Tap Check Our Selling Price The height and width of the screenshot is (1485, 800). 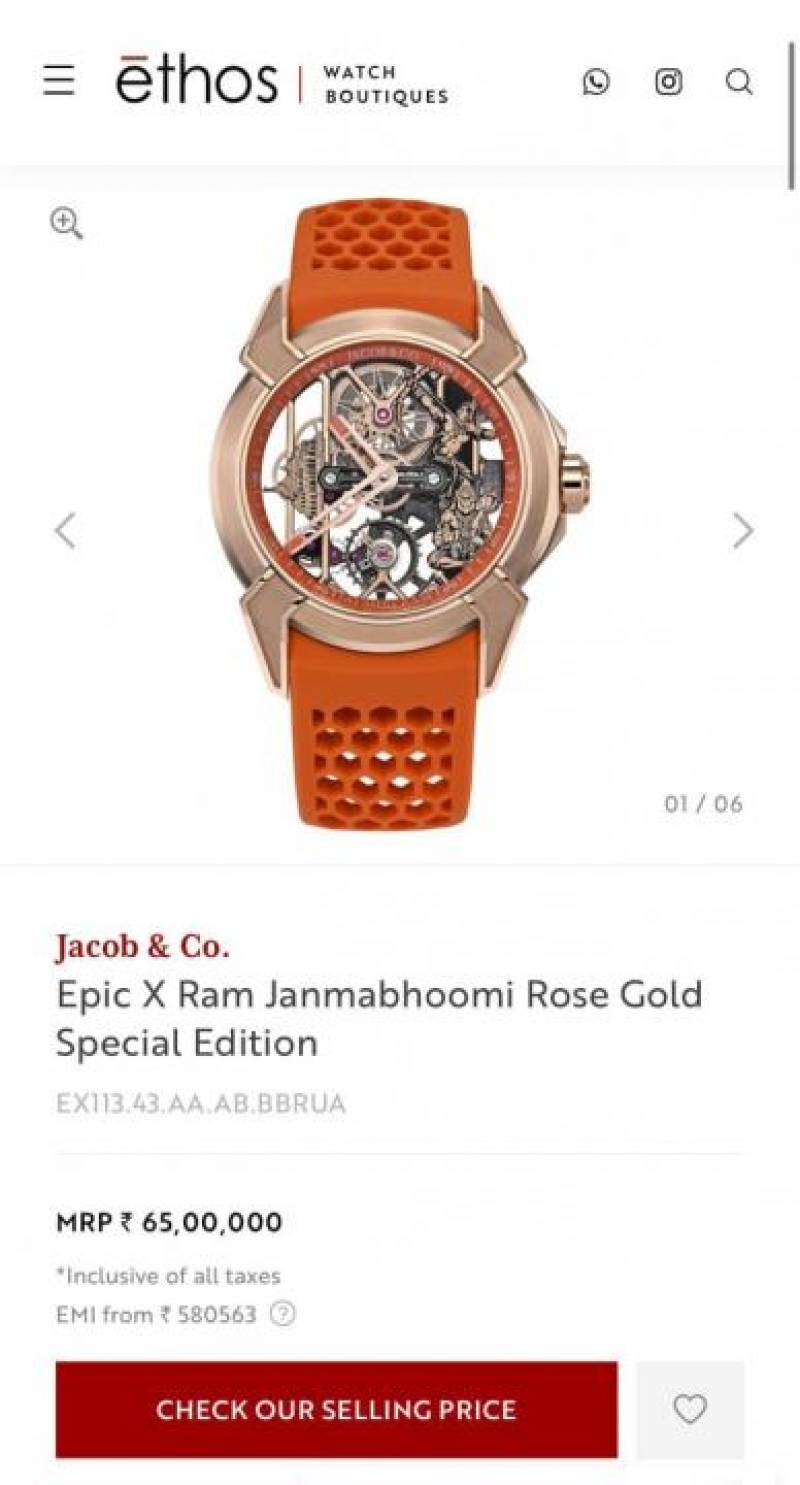336,1410
